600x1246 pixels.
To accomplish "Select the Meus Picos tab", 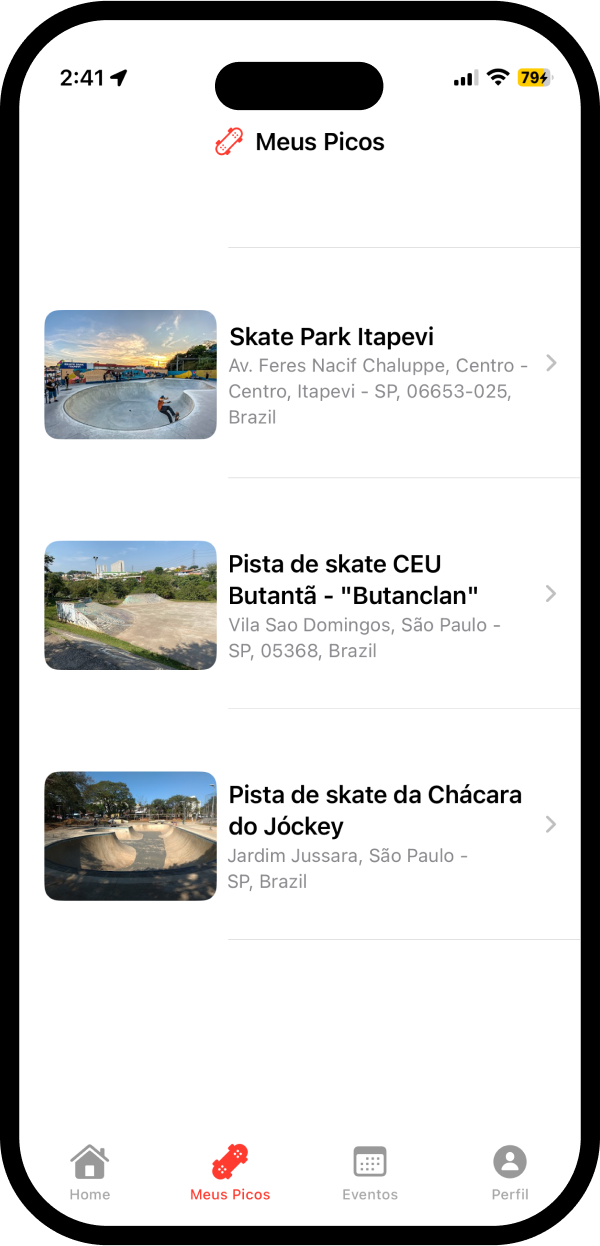I will 230,1172.
